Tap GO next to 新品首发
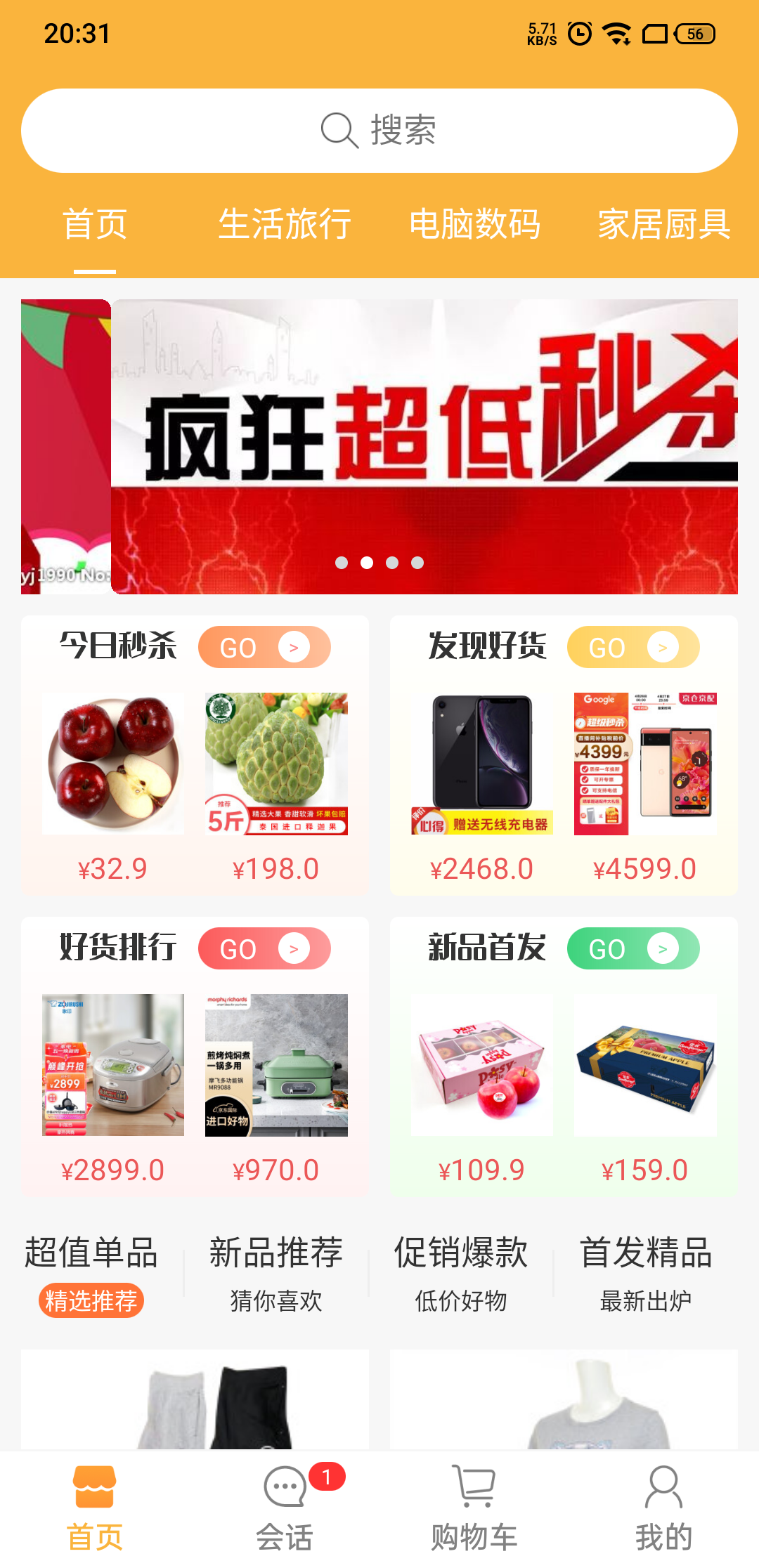The width and height of the screenshot is (759, 1568). pyautogui.click(x=633, y=948)
